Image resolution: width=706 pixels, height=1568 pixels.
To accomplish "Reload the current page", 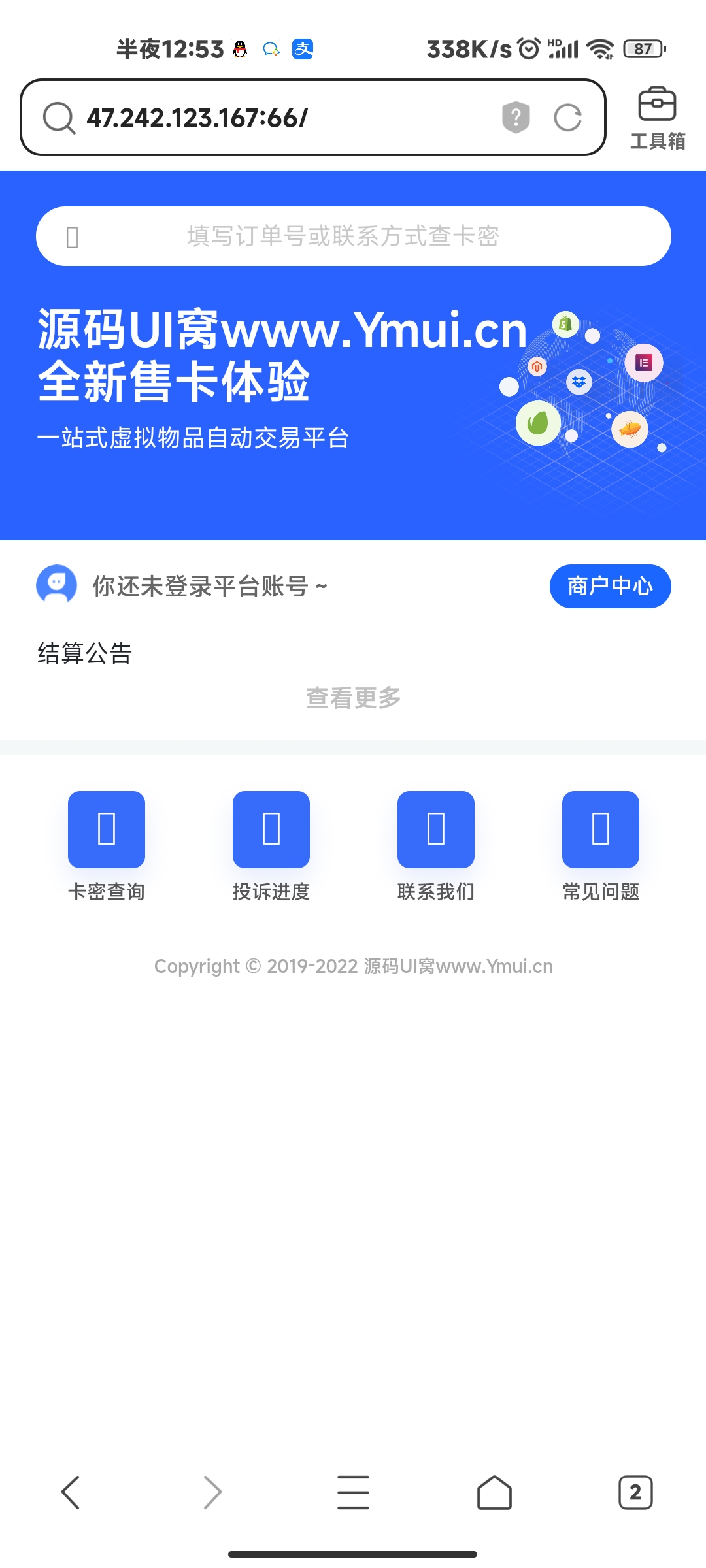I will point(567,118).
